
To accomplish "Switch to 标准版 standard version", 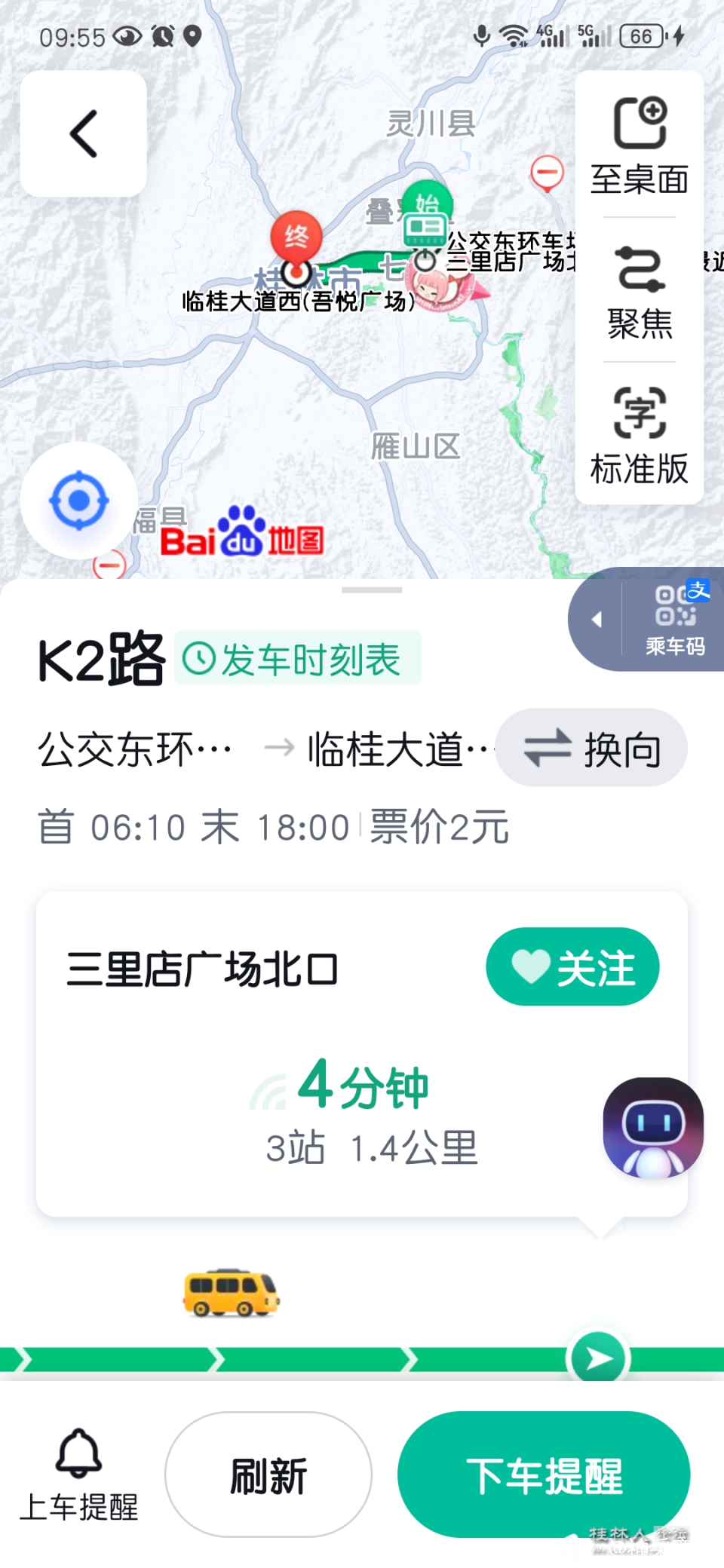I will tap(640, 420).
